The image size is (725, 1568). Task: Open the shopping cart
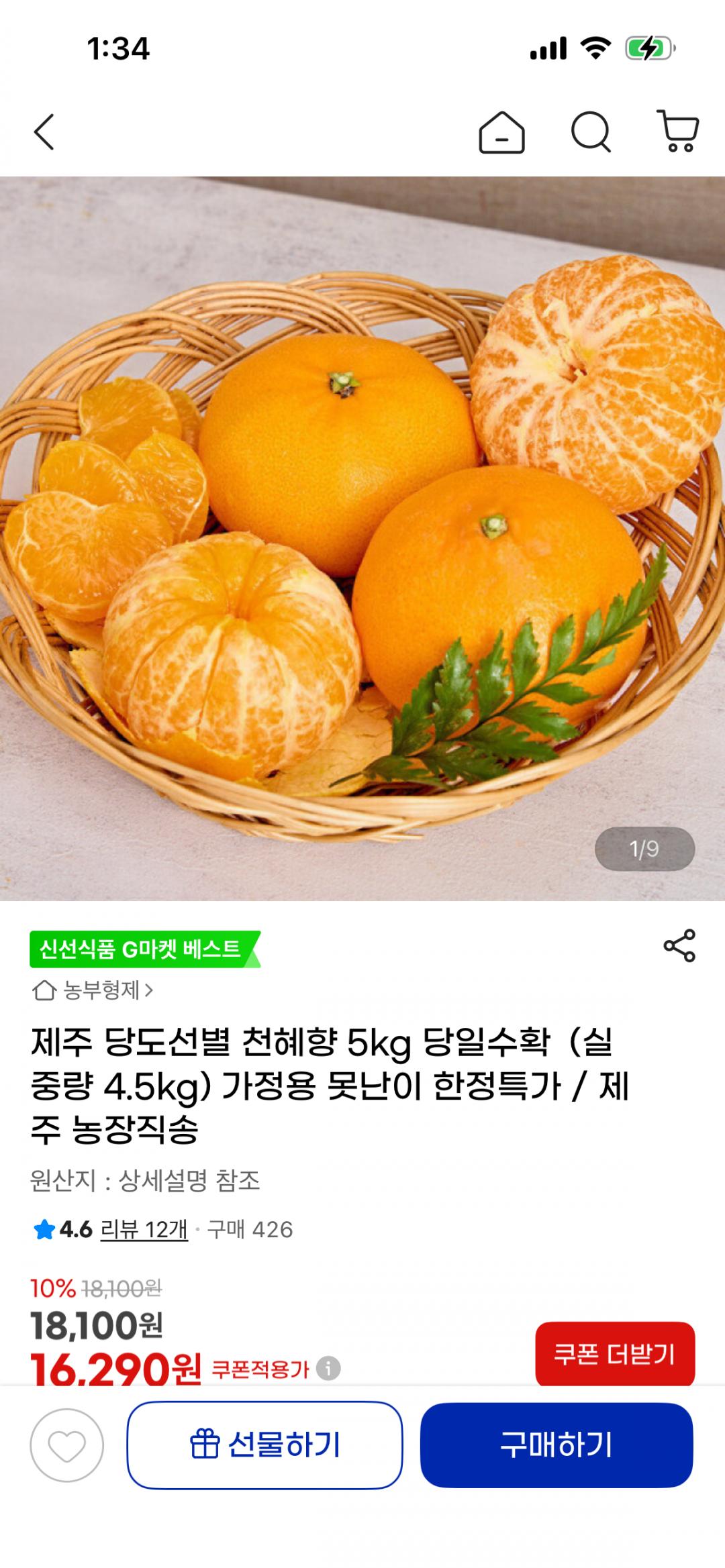tap(679, 132)
